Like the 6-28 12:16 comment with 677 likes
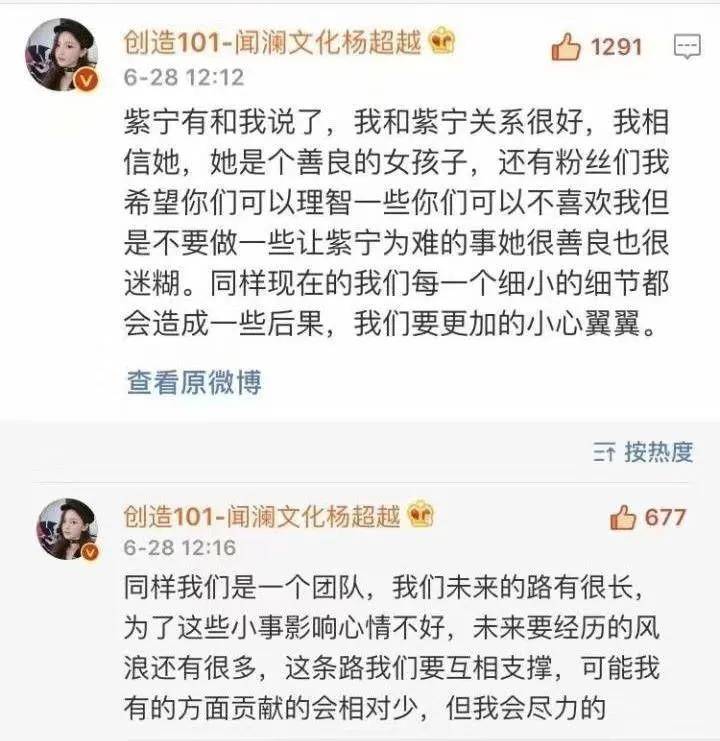 [624, 517]
